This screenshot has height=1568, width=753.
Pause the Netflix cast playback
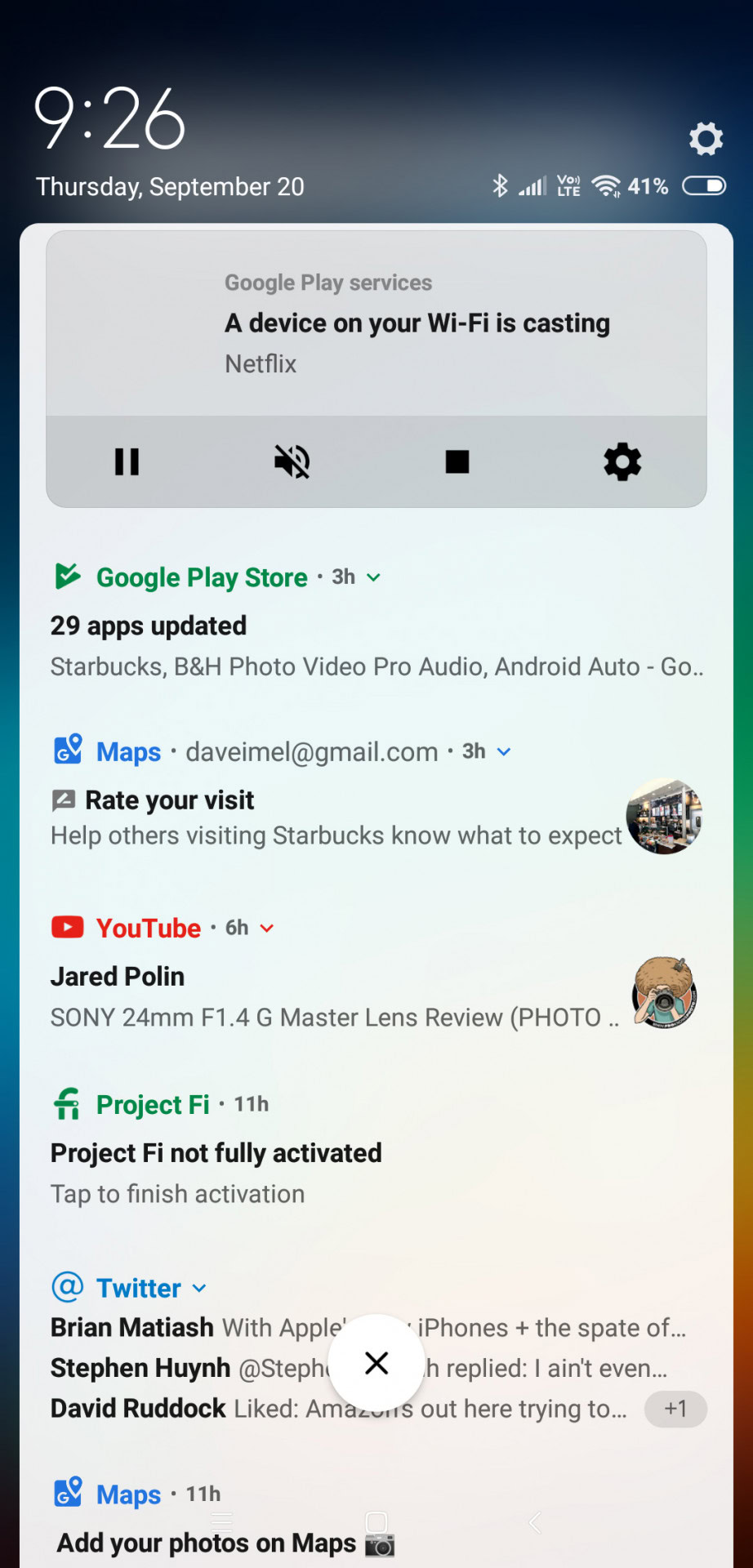pyautogui.click(x=127, y=461)
